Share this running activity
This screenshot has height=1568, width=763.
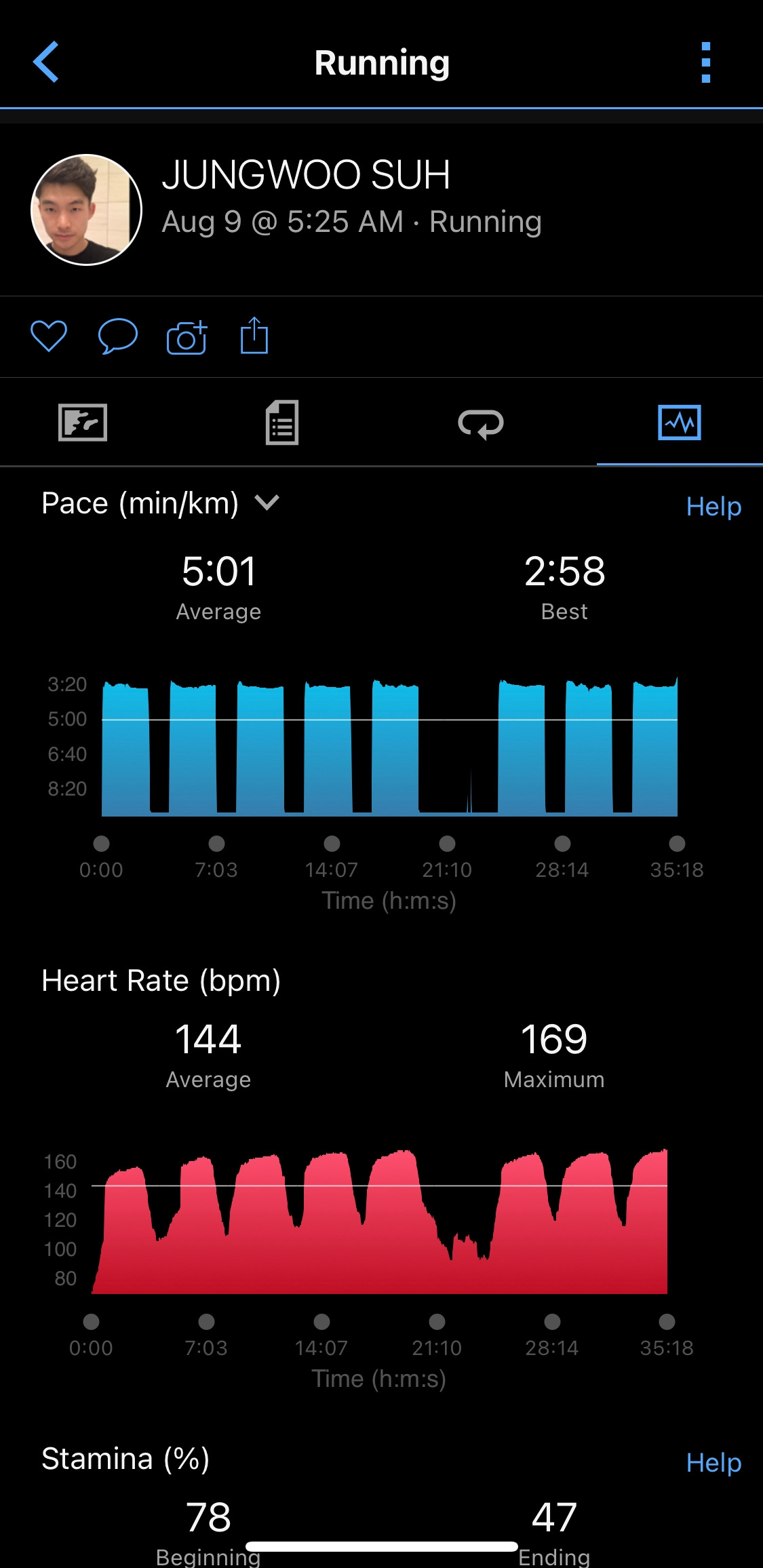[254, 336]
